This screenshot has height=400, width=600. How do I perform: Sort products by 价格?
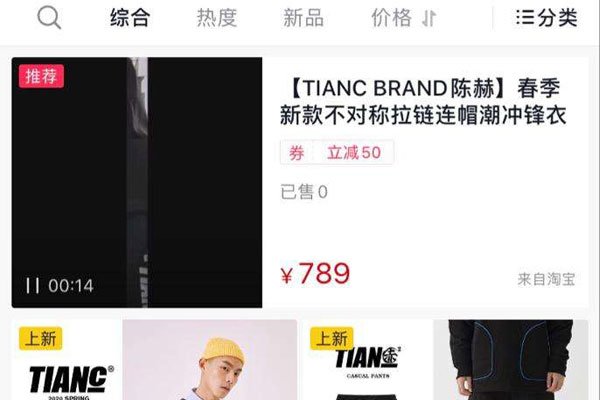pos(403,18)
